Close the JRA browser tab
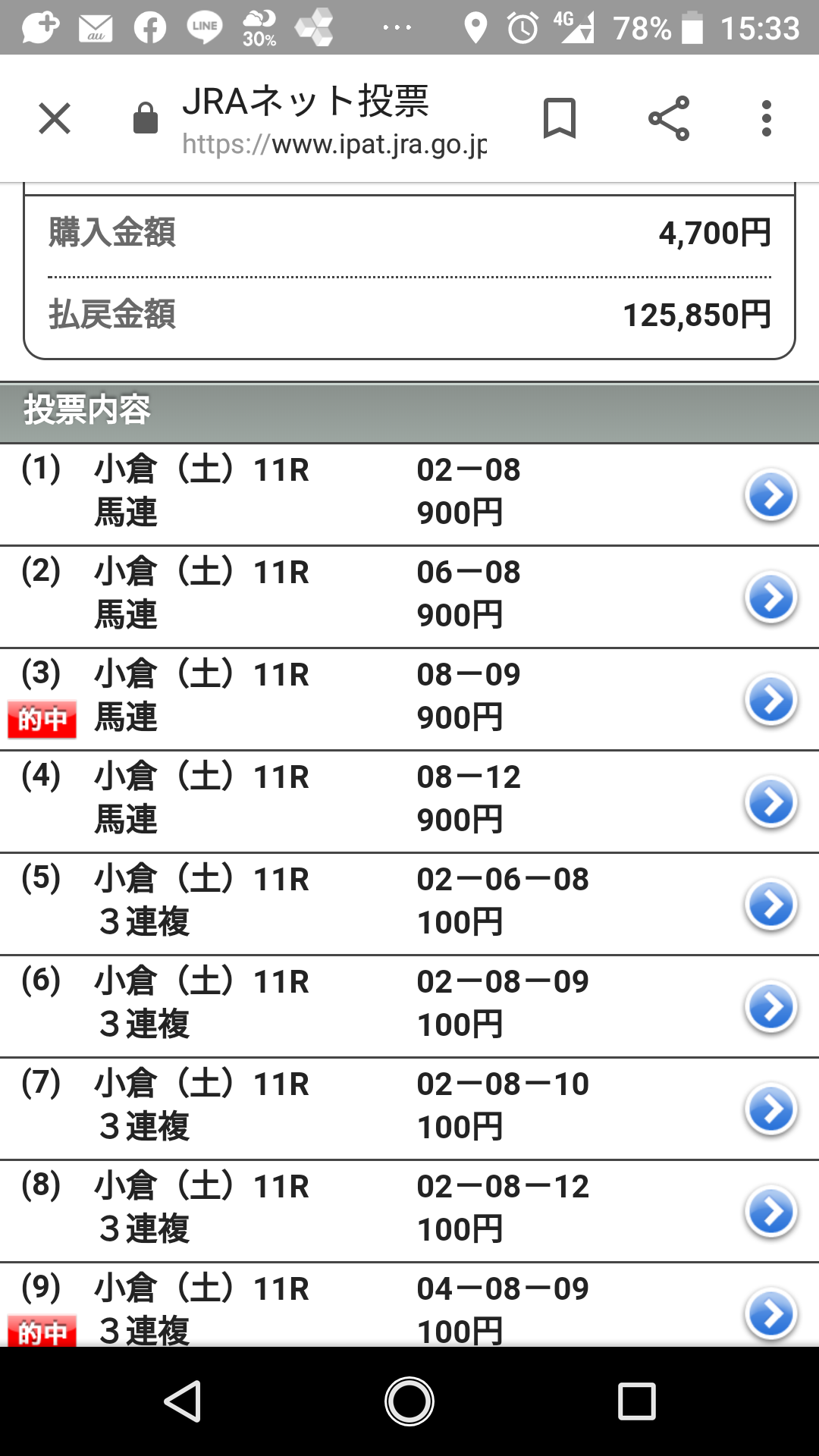The width and height of the screenshot is (819, 1456). 55,118
